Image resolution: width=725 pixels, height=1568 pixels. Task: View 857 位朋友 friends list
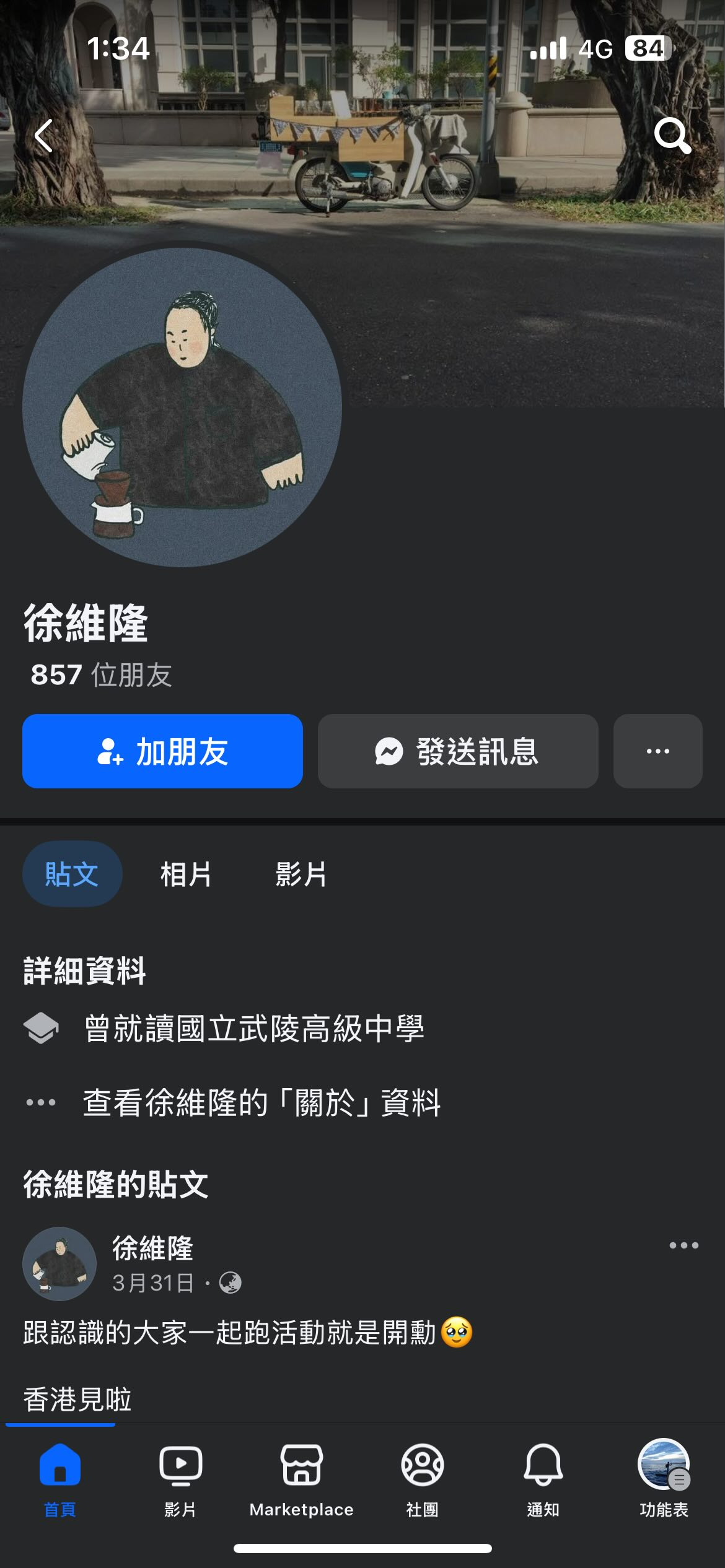[x=102, y=675]
